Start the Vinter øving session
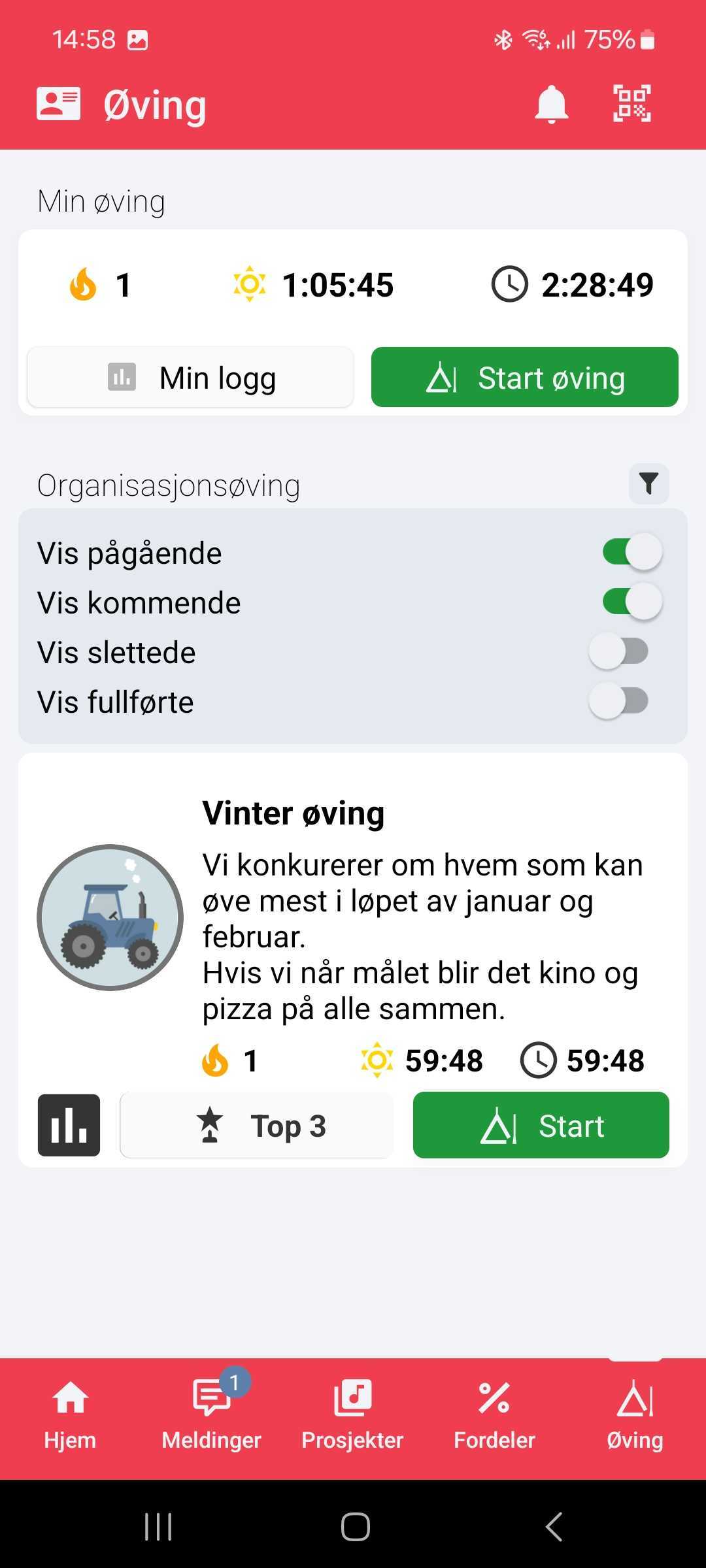Screen dimensions: 706x1568 [x=541, y=1125]
